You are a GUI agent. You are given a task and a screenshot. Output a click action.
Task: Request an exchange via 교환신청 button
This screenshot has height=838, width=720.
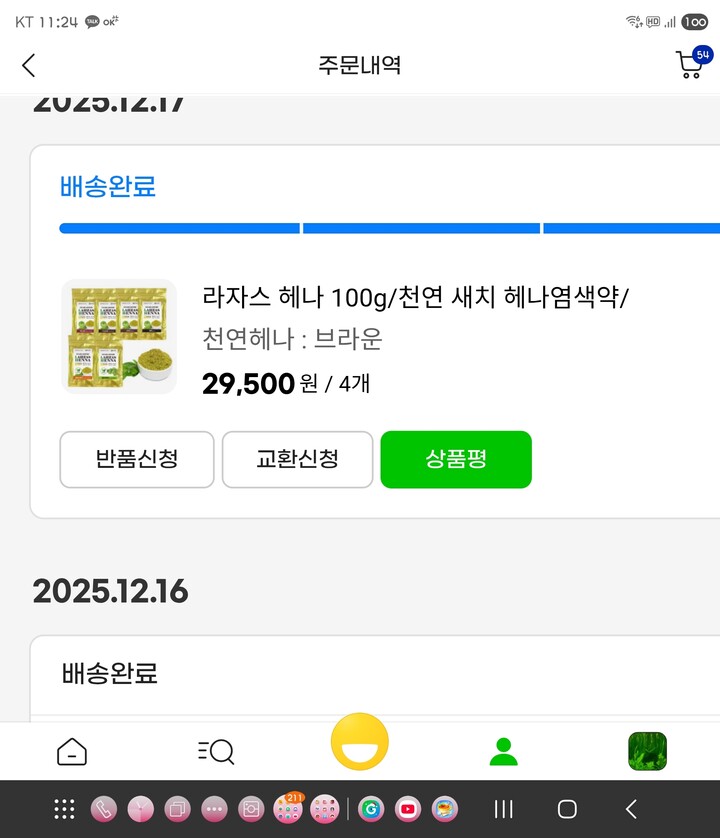[x=297, y=459]
